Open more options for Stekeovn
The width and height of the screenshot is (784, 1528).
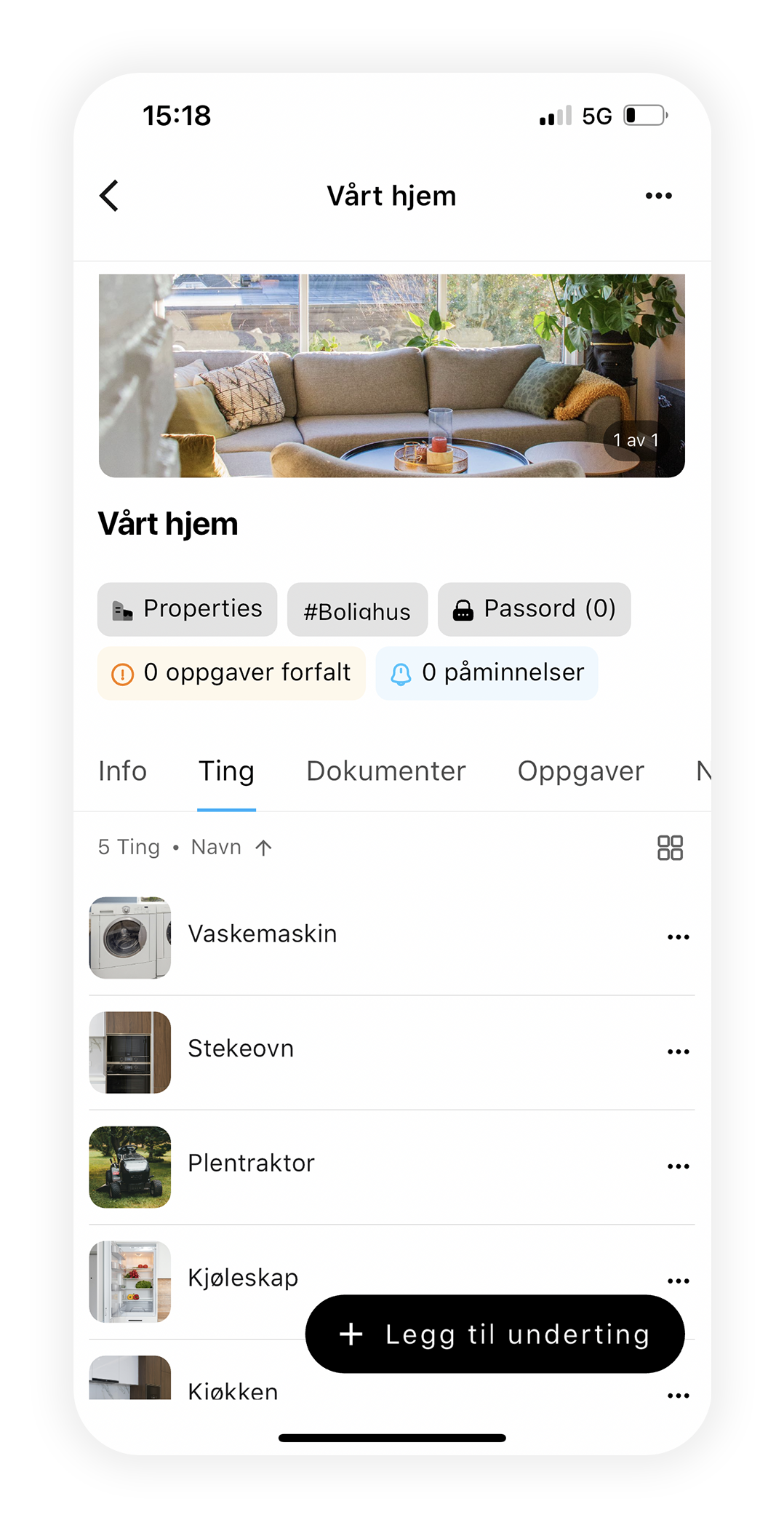(x=678, y=1052)
